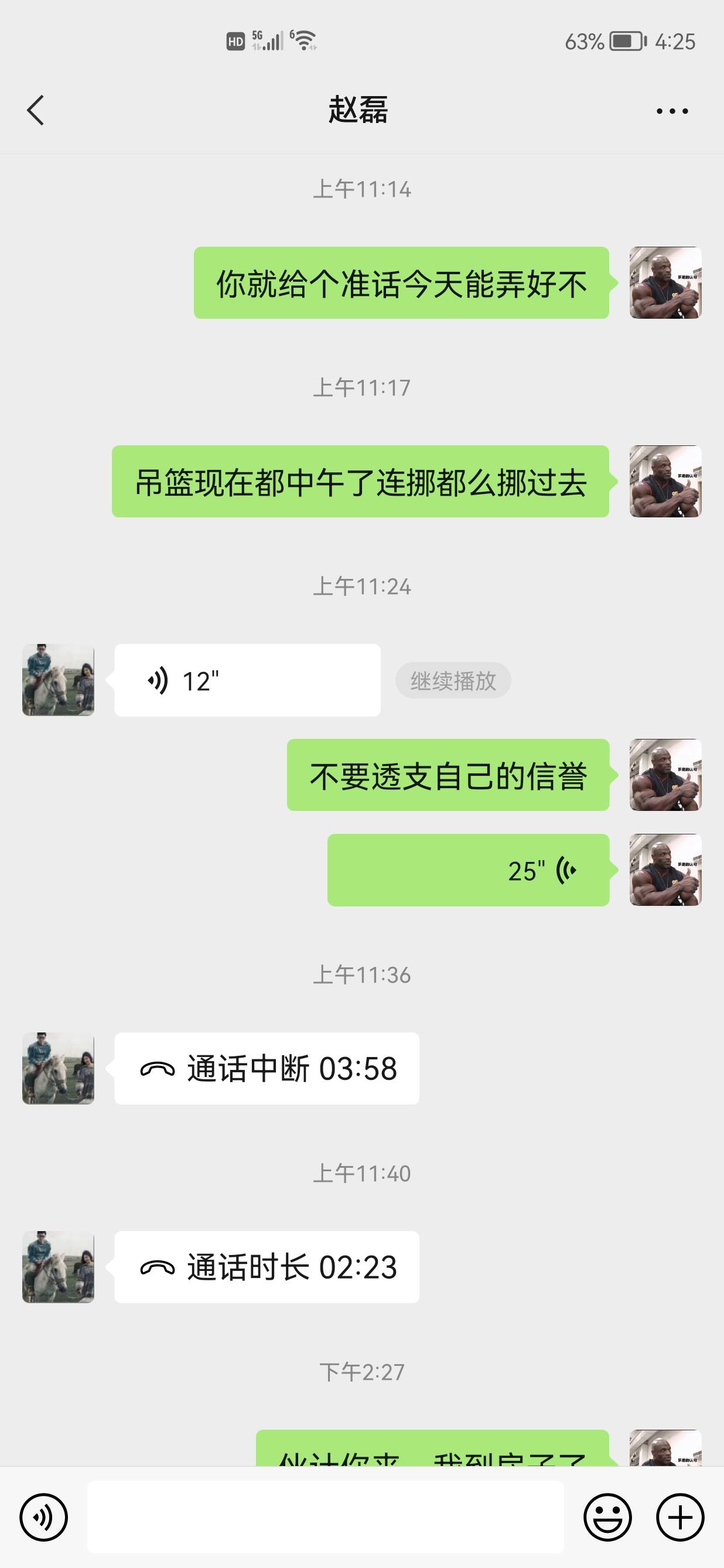Open the three-dot chat info menu
The height and width of the screenshot is (1568, 724).
(672, 111)
